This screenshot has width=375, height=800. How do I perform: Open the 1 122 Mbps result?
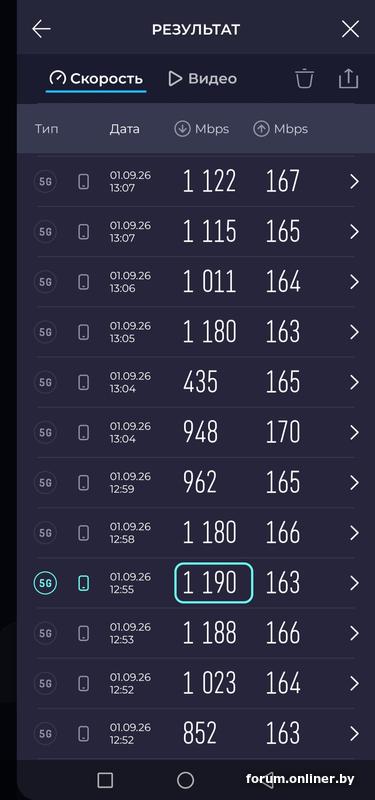(198, 182)
